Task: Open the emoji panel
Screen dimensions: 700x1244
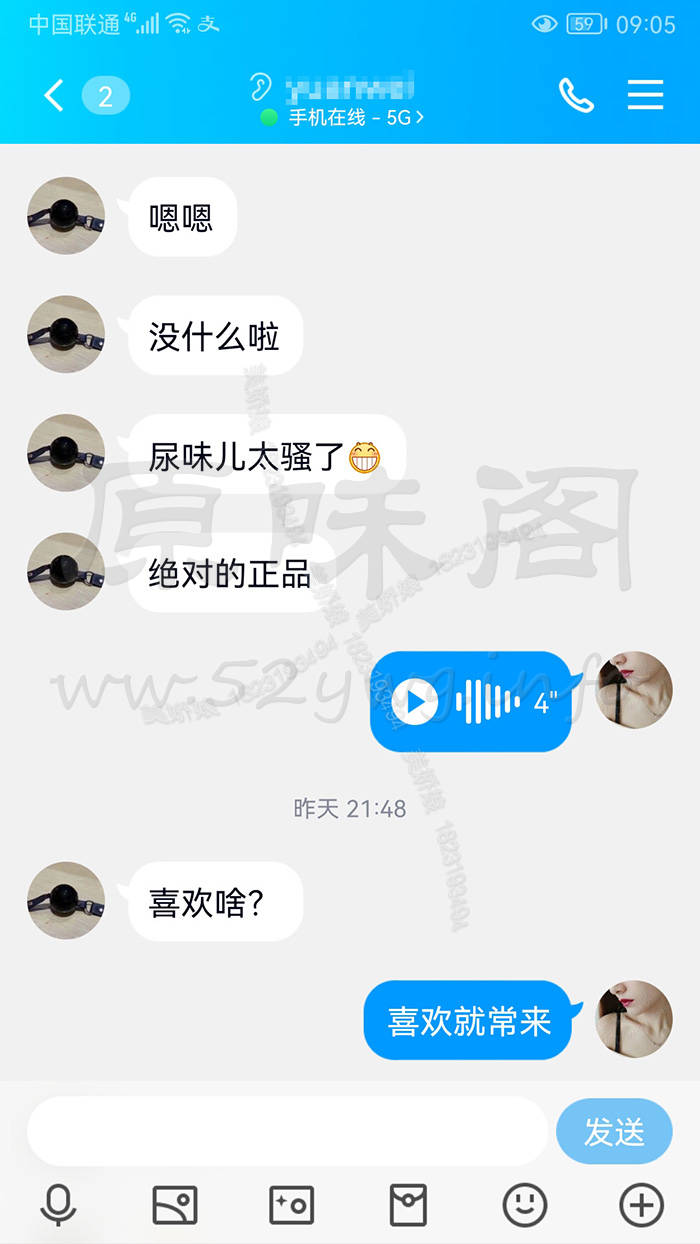Action: [524, 1205]
